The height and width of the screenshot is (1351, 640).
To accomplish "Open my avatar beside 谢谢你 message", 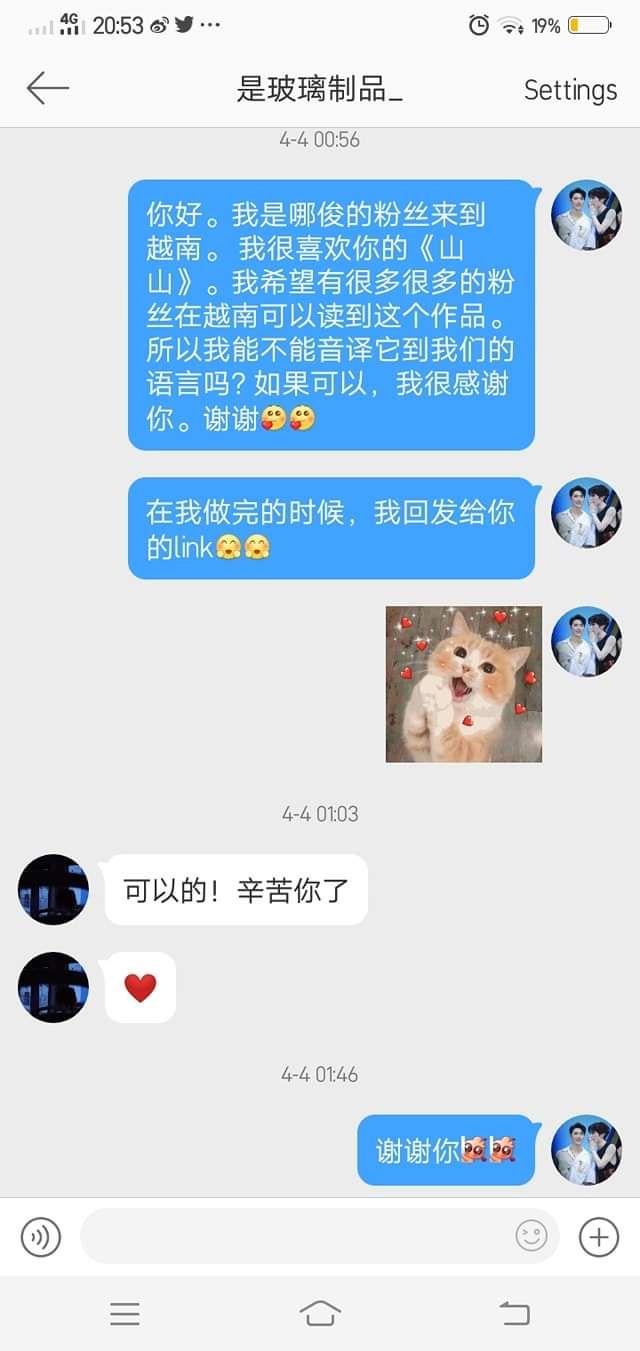I will [x=587, y=1150].
